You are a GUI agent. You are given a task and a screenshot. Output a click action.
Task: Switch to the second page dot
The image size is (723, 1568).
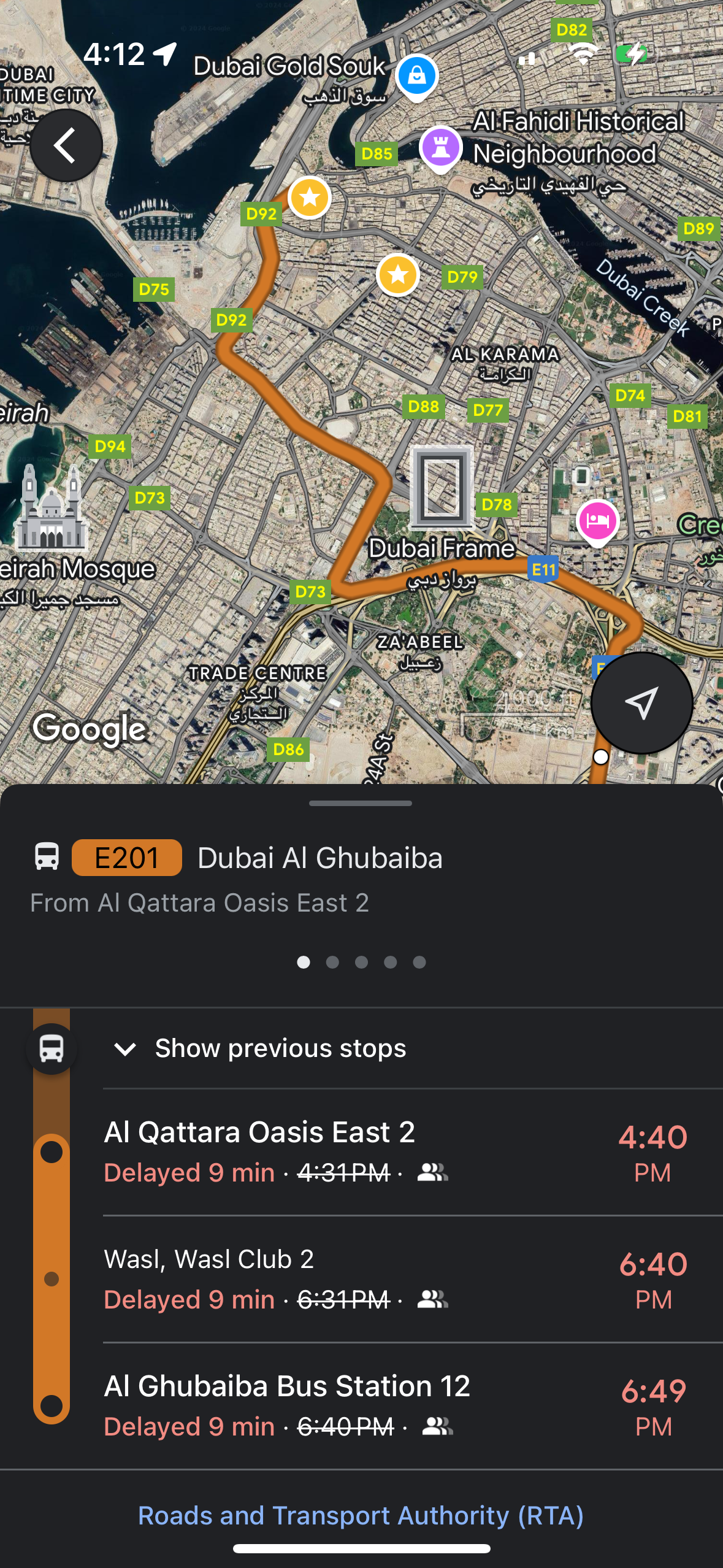[332, 962]
